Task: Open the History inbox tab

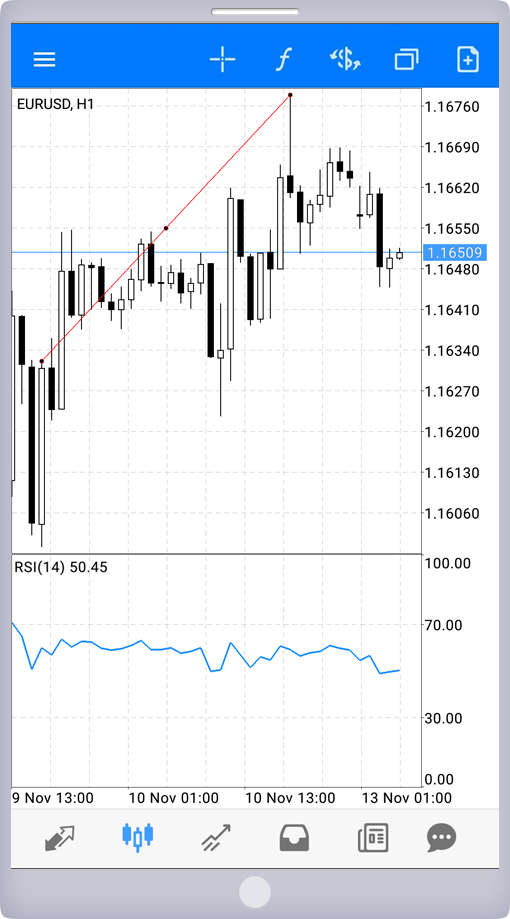Action: (x=294, y=838)
